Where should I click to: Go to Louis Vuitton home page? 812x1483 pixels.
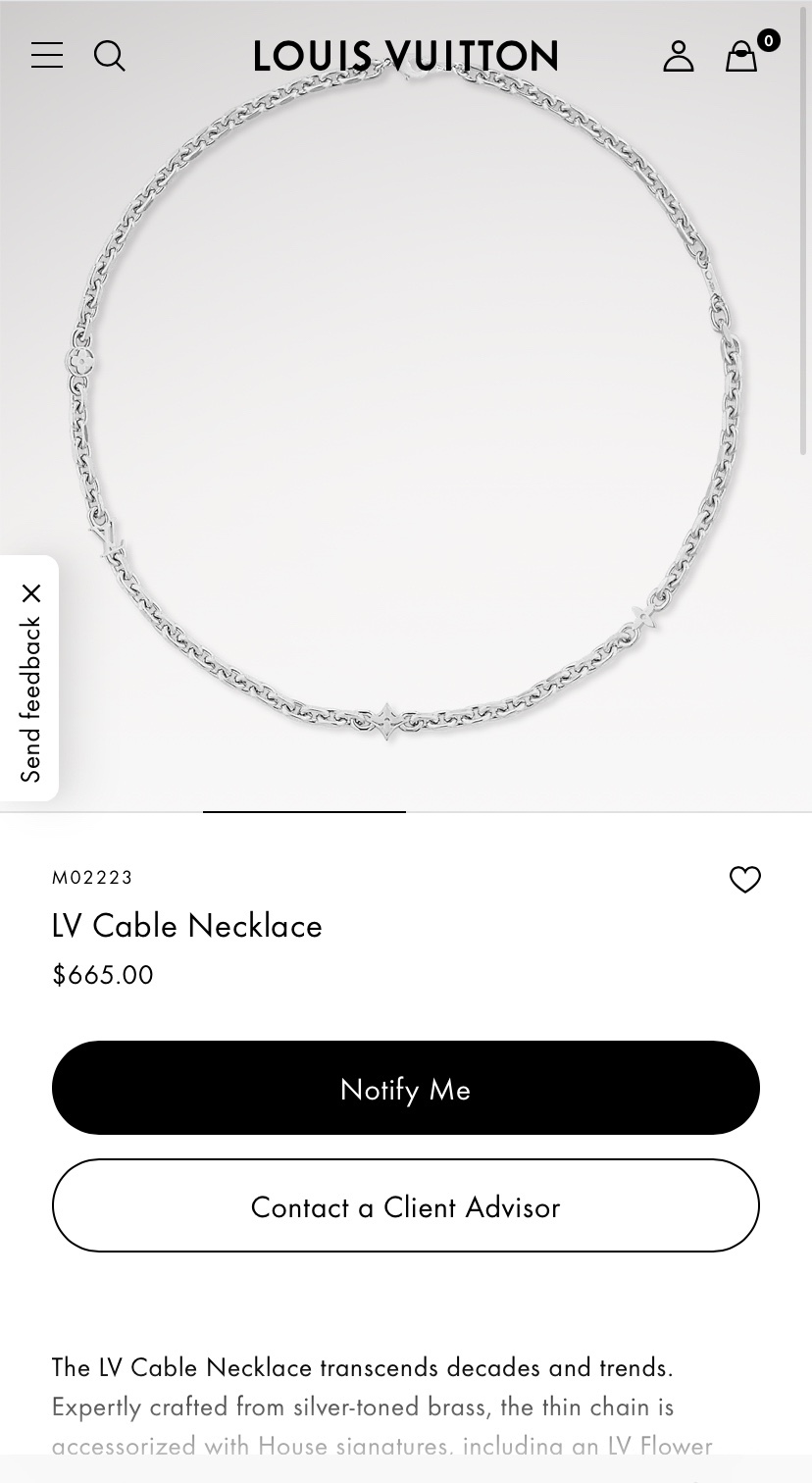405,56
